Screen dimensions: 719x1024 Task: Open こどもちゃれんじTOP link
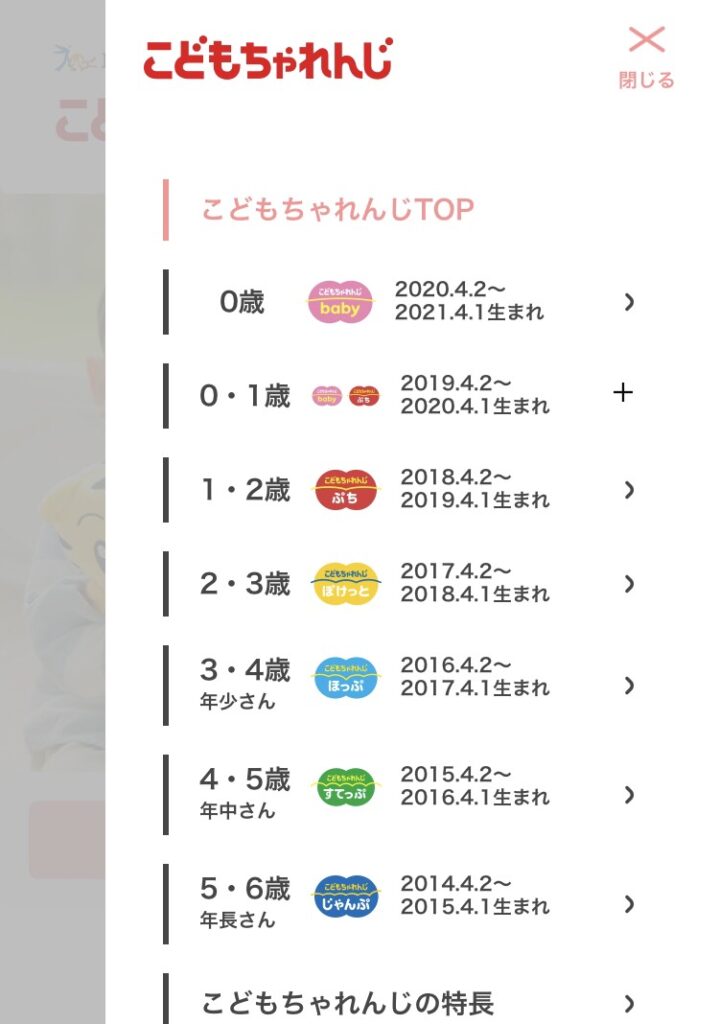(x=338, y=210)
